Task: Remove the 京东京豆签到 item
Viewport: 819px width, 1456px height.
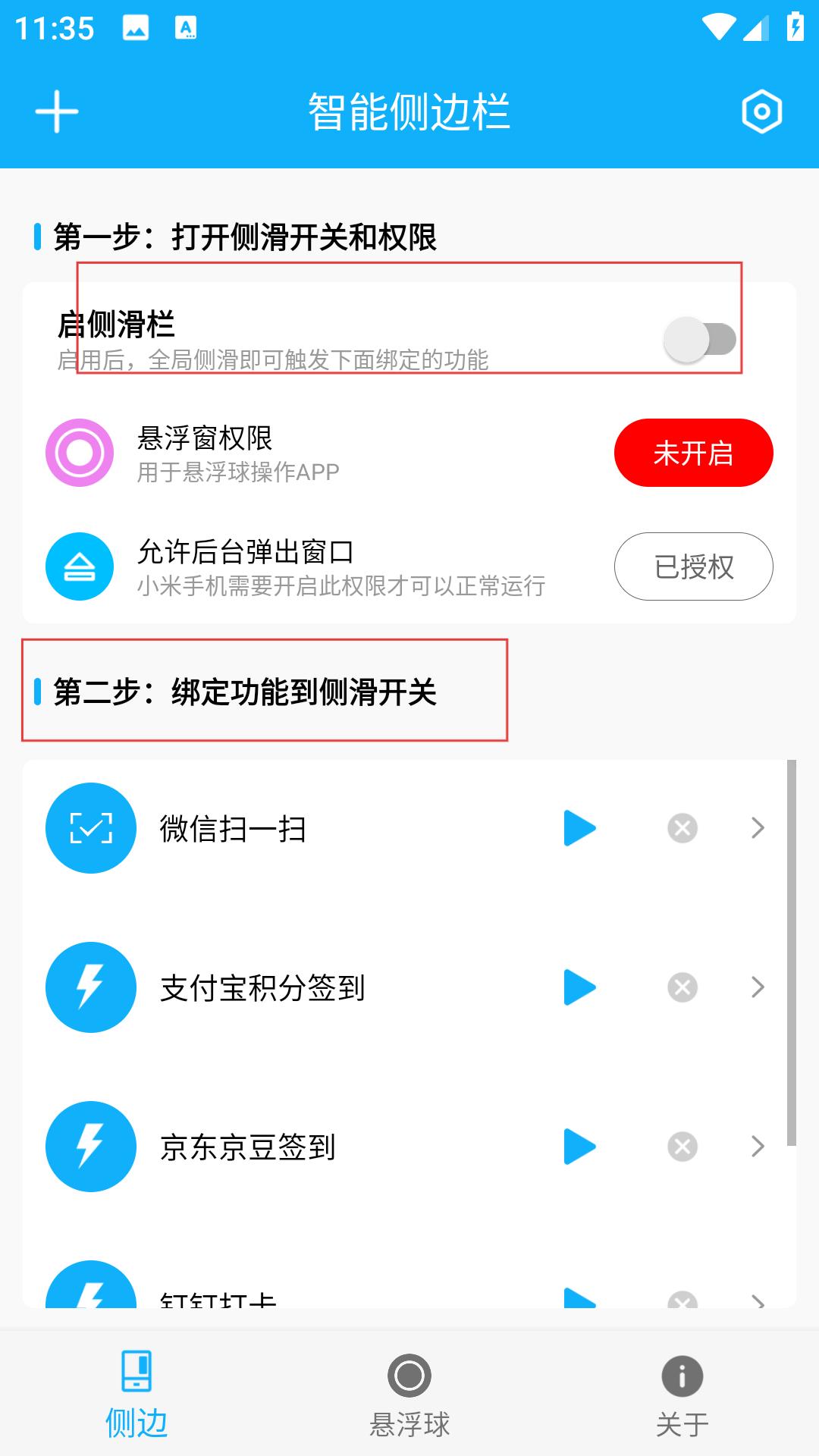Action: click(x=682, y=1147)
